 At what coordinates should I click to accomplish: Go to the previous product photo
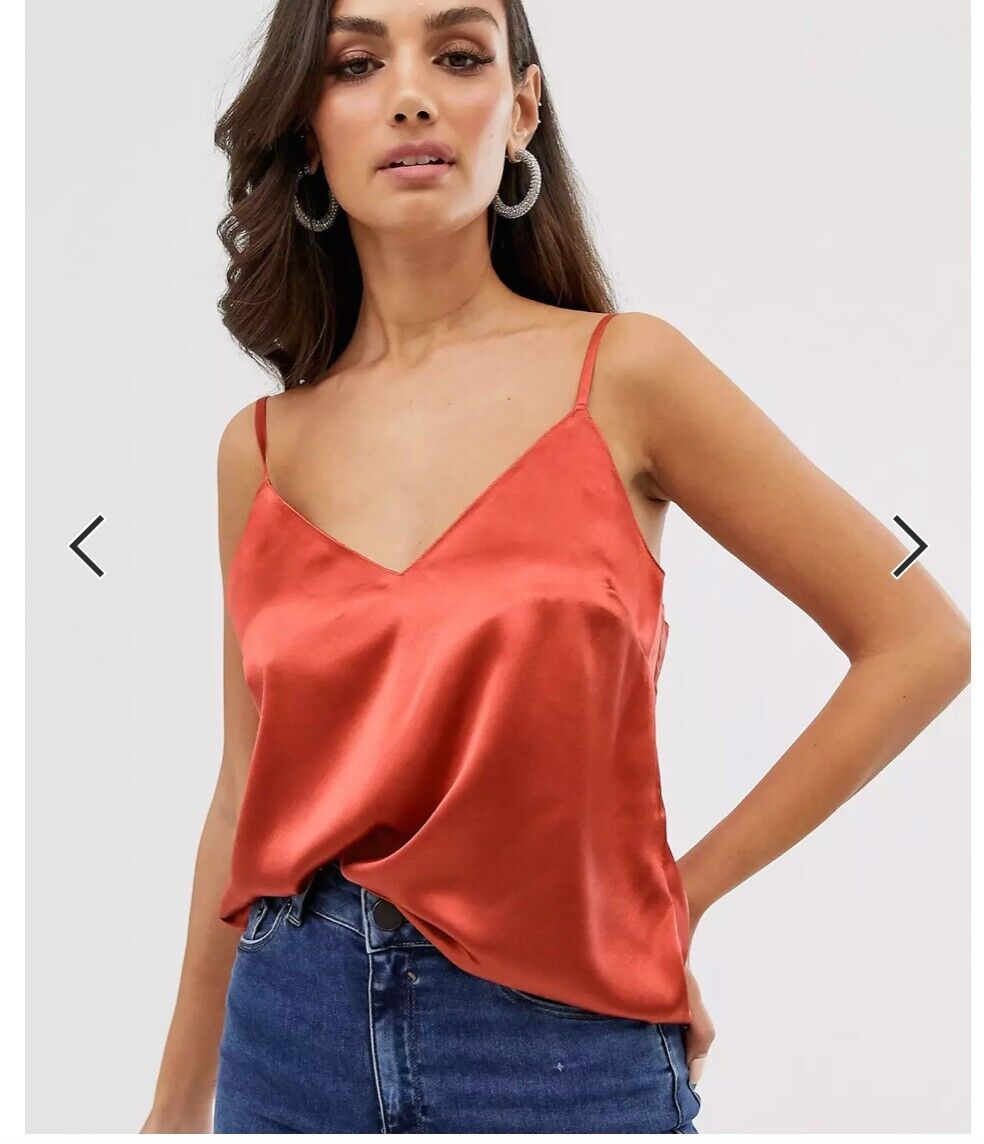(87, 546)
